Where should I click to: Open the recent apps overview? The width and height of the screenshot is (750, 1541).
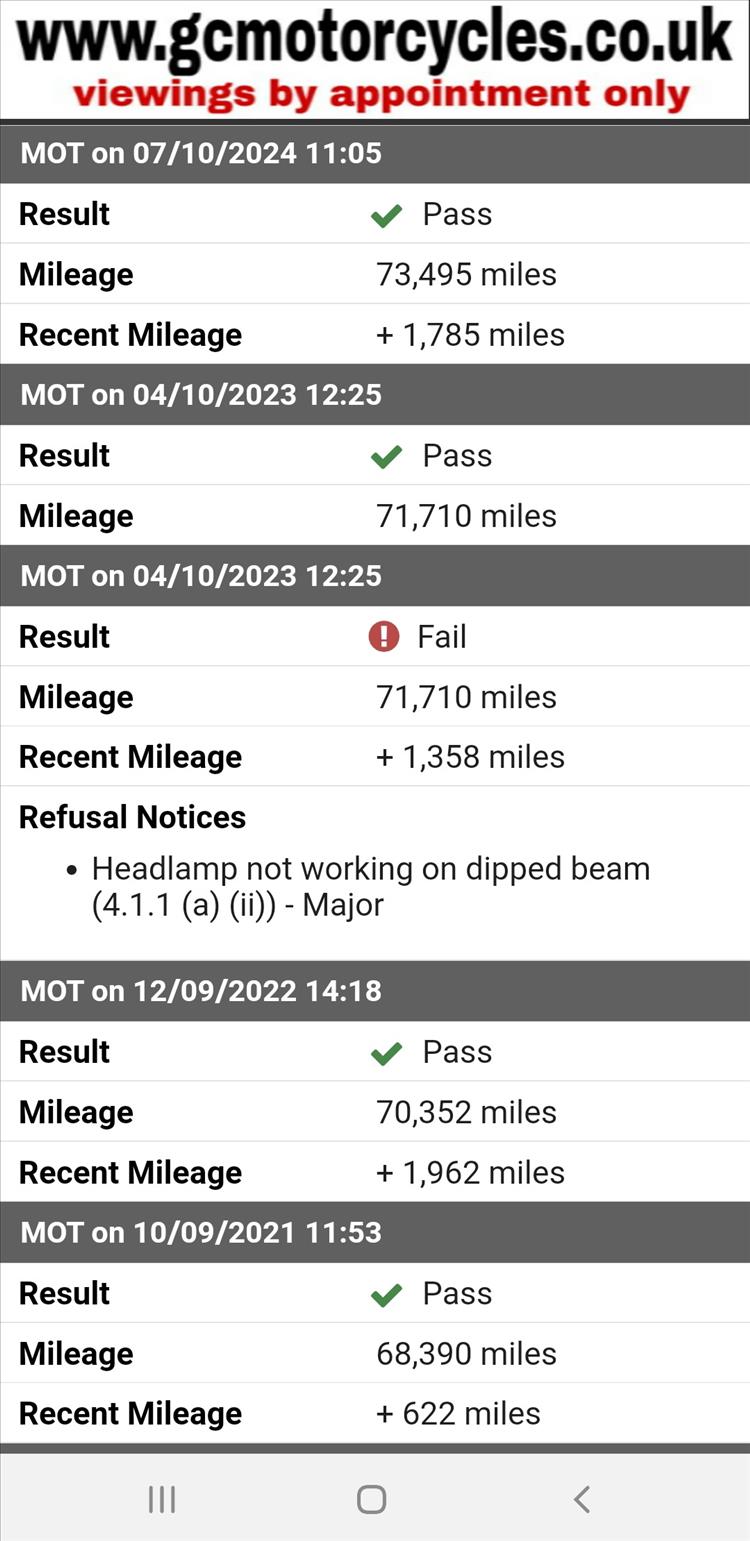click(x=161, y=1498)
